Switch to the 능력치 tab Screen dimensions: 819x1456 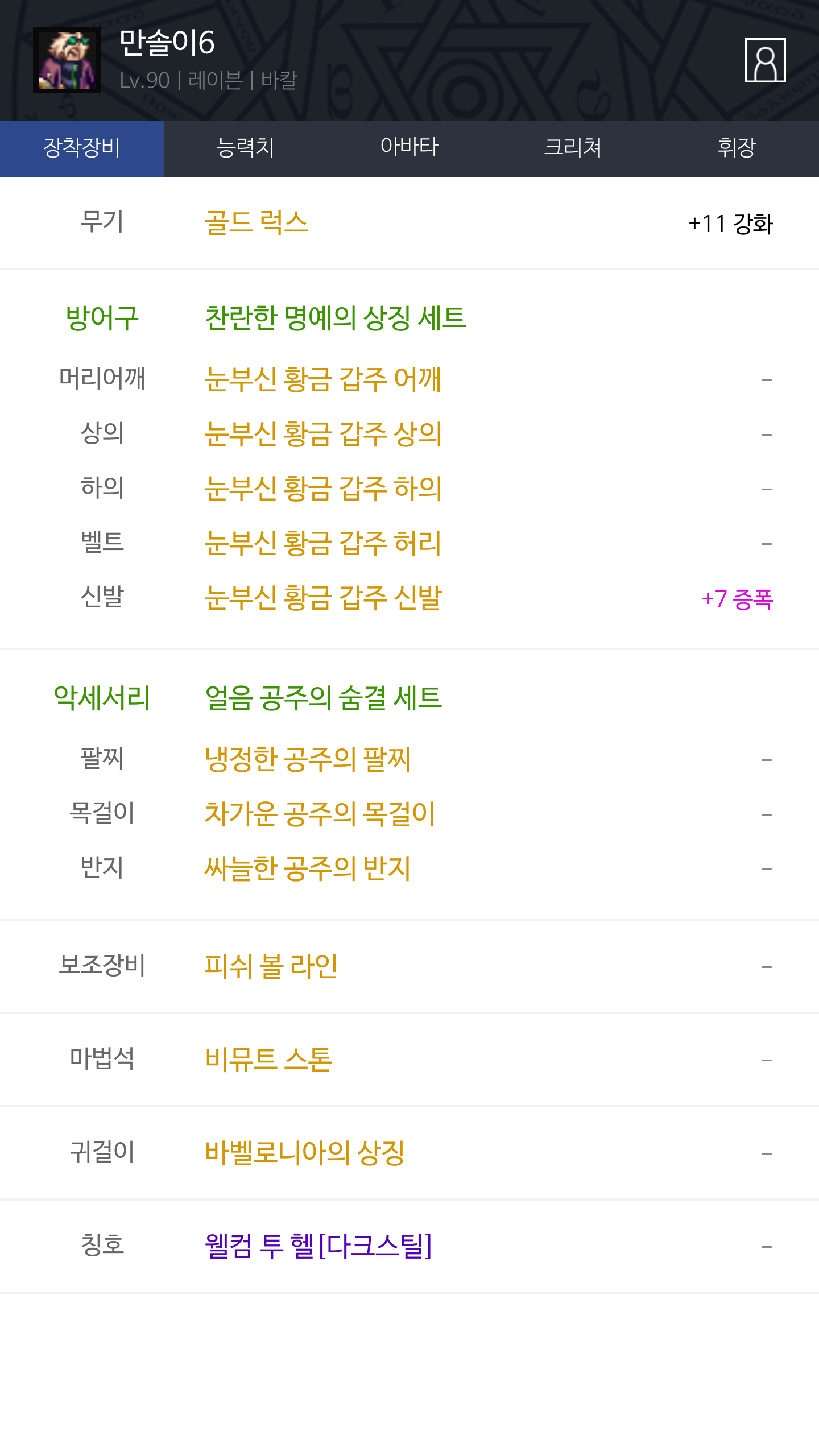[245, 148]
